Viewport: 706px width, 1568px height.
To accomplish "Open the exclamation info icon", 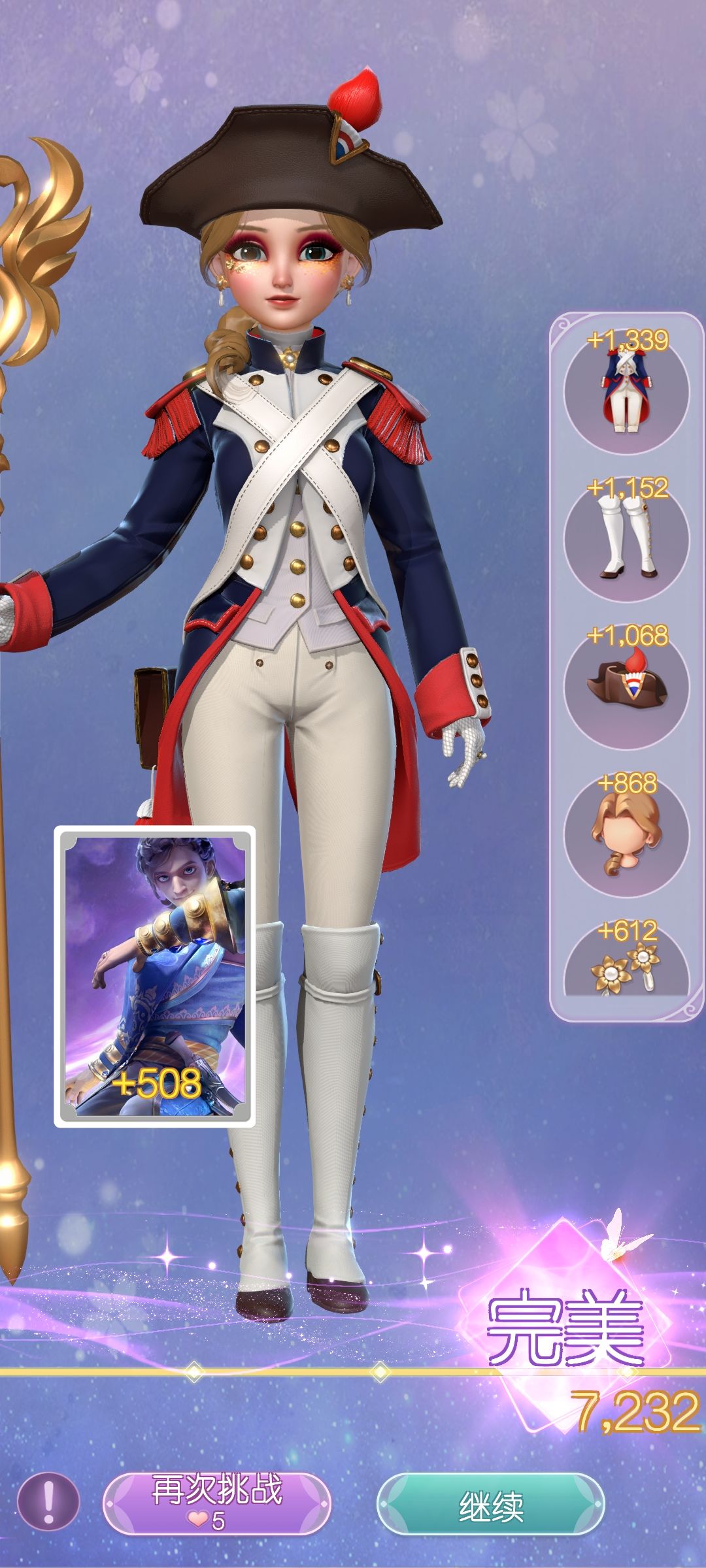I will click(x=48, y=1503).
